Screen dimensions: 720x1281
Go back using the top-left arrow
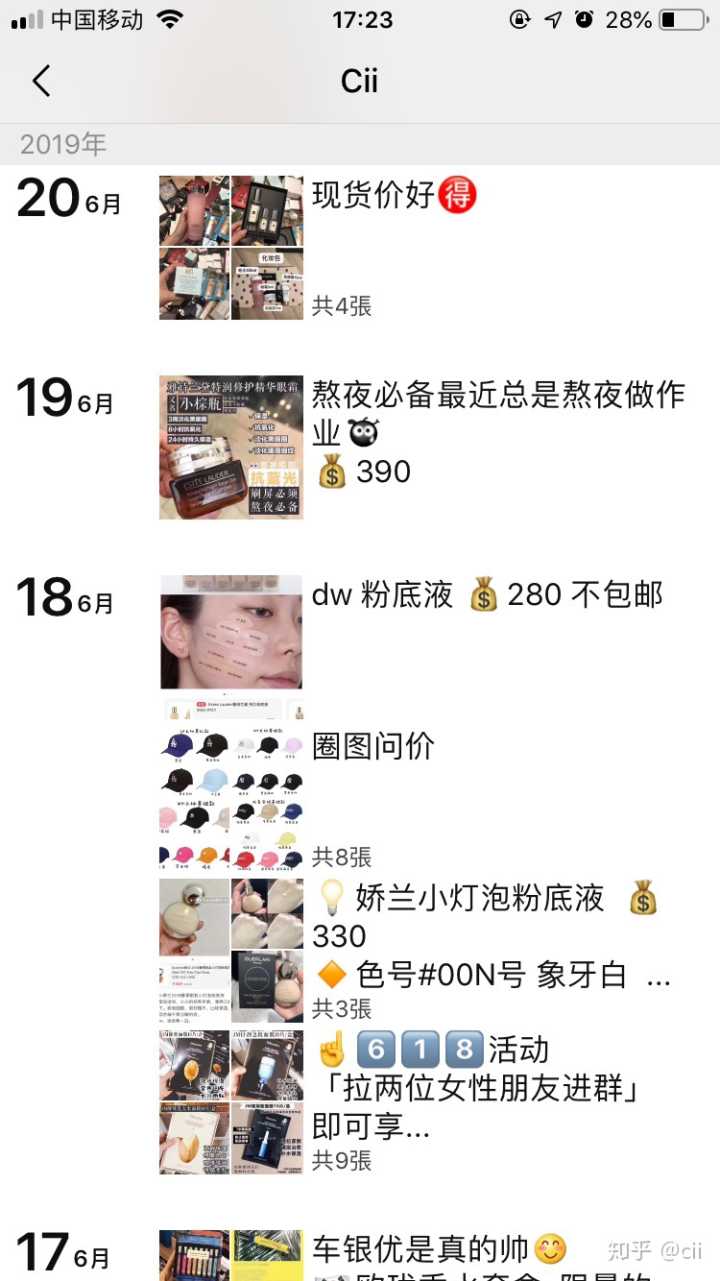point(41,81)
